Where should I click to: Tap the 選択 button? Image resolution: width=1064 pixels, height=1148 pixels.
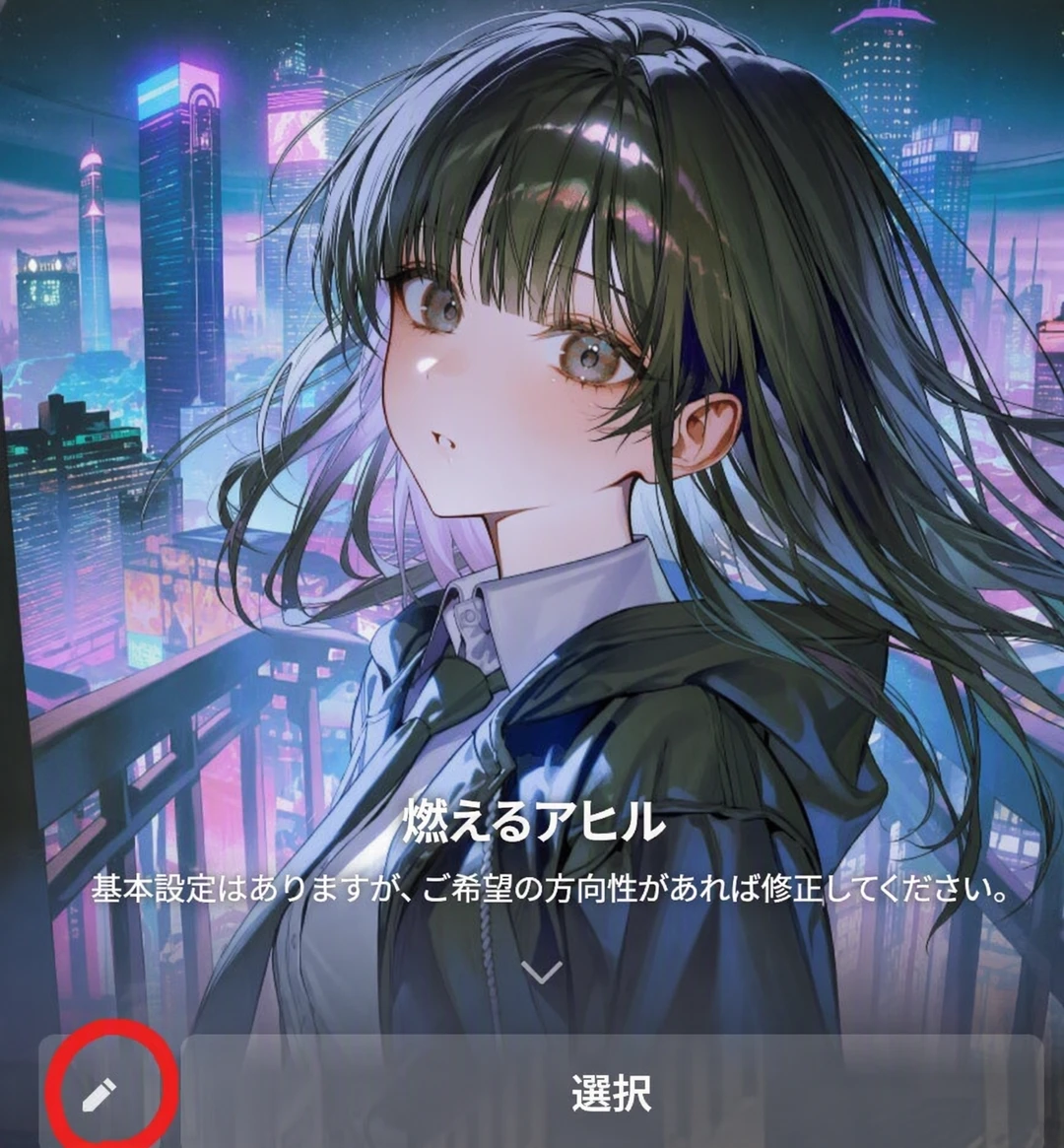[x=611, y=1093]
